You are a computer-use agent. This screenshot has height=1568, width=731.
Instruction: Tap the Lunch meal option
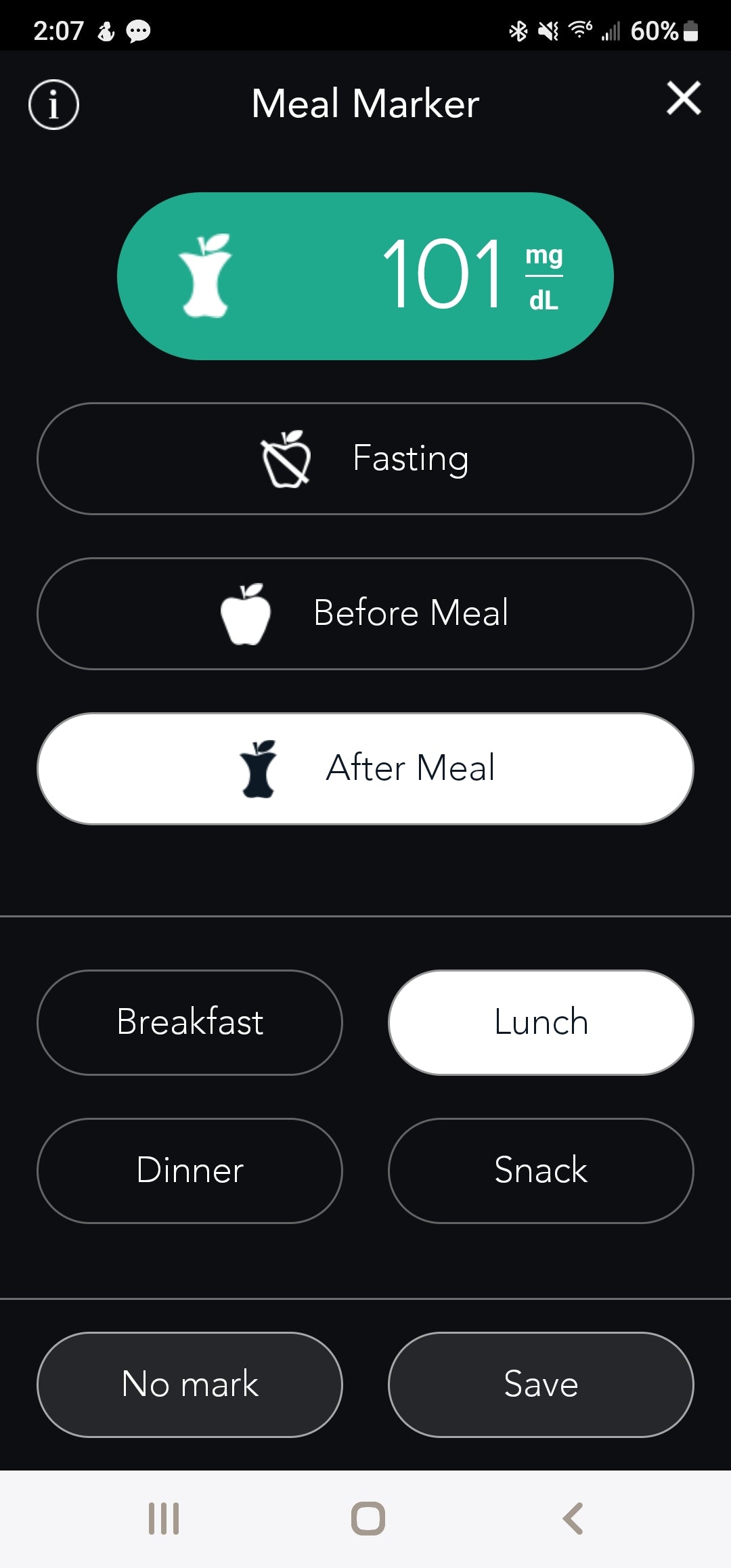[541, 1022]
